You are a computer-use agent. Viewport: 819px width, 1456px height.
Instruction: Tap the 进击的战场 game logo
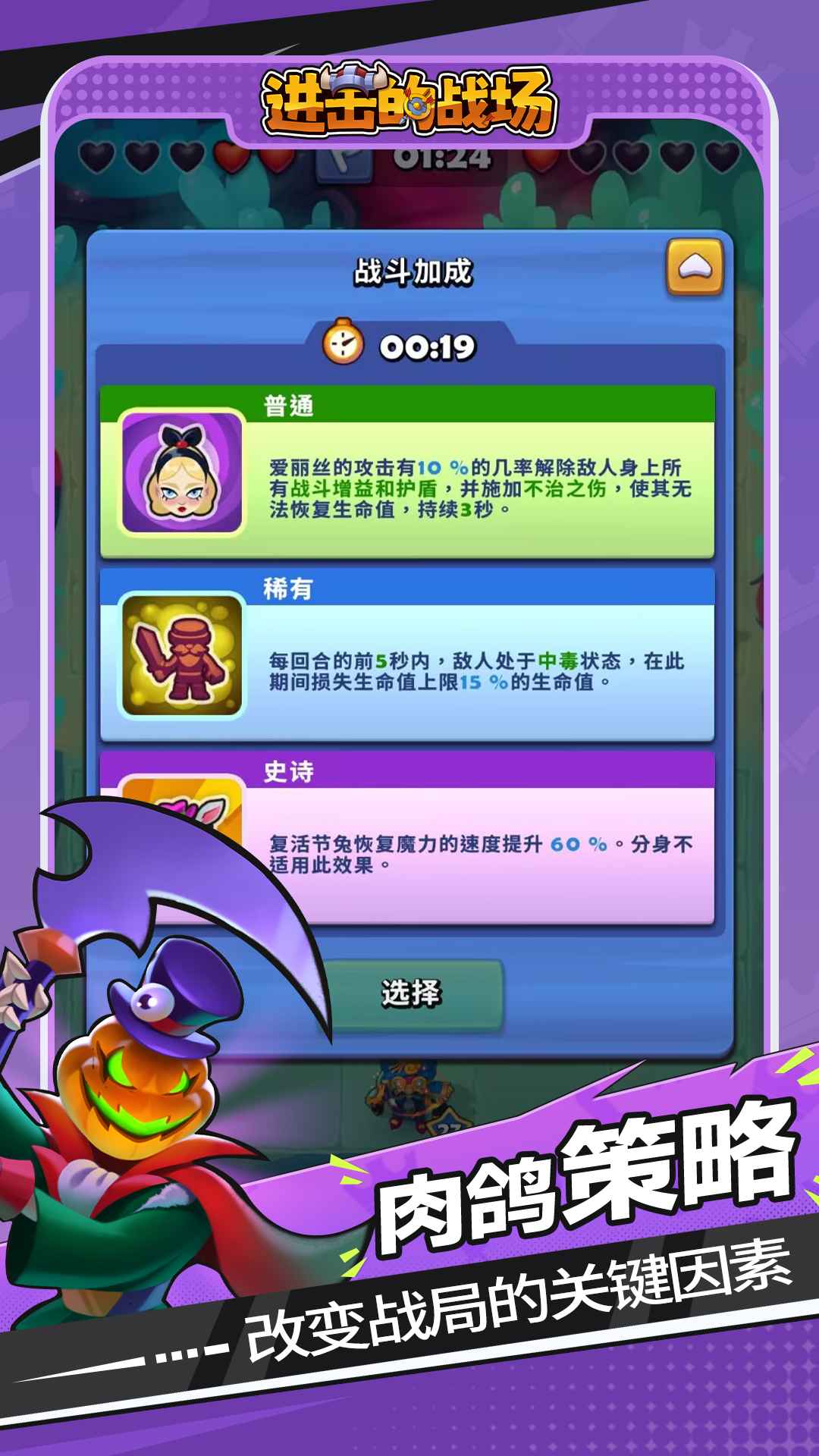[x=409, y=99]
